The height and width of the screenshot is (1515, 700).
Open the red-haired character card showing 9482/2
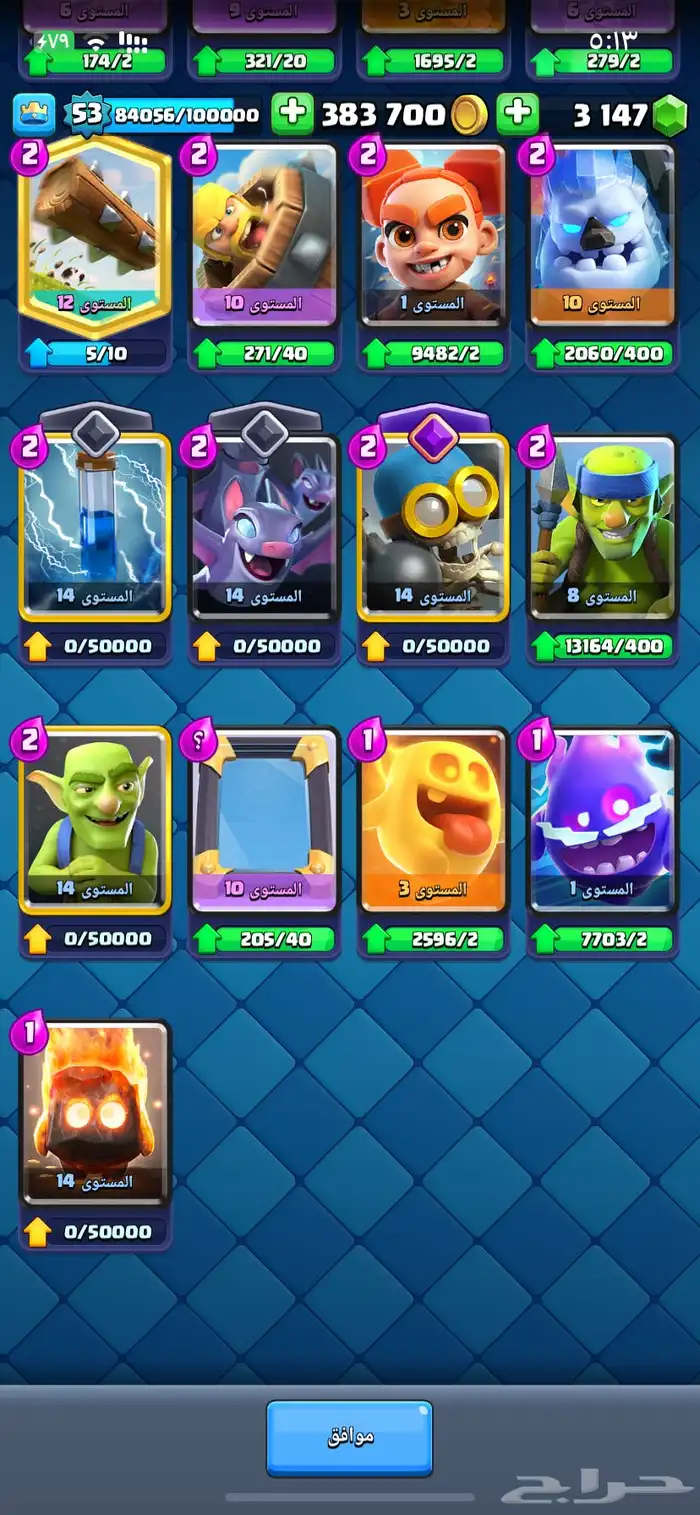(x=433, y=234)
